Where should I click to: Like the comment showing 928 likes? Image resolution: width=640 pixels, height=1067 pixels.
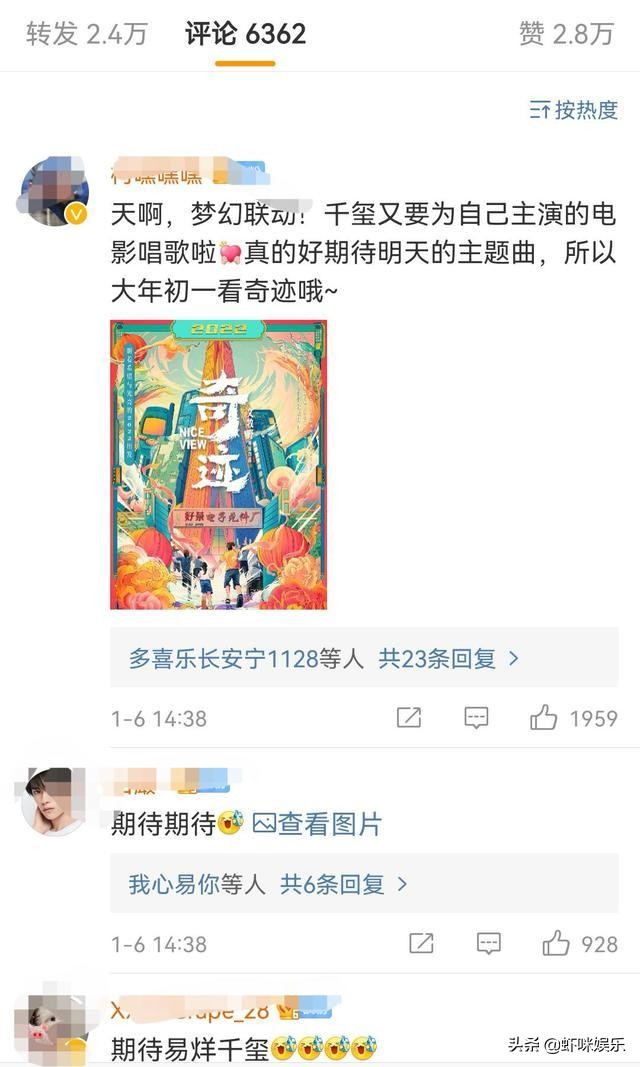556,943
